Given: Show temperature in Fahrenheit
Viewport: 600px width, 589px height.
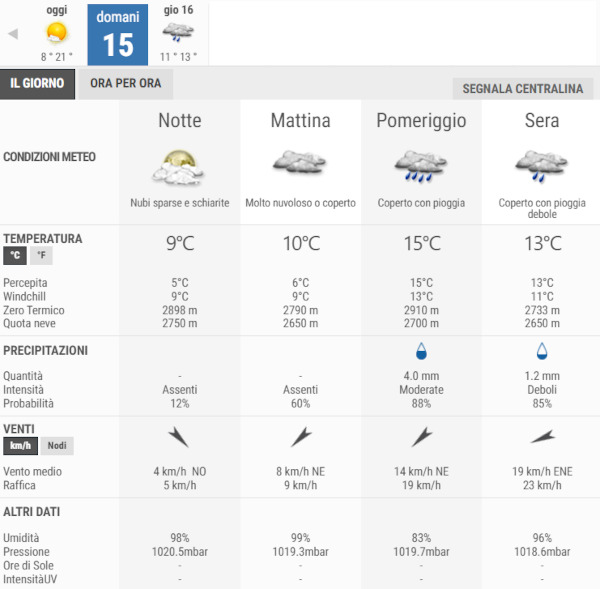Looking at the screenshot, I should (x=42, y=256).
